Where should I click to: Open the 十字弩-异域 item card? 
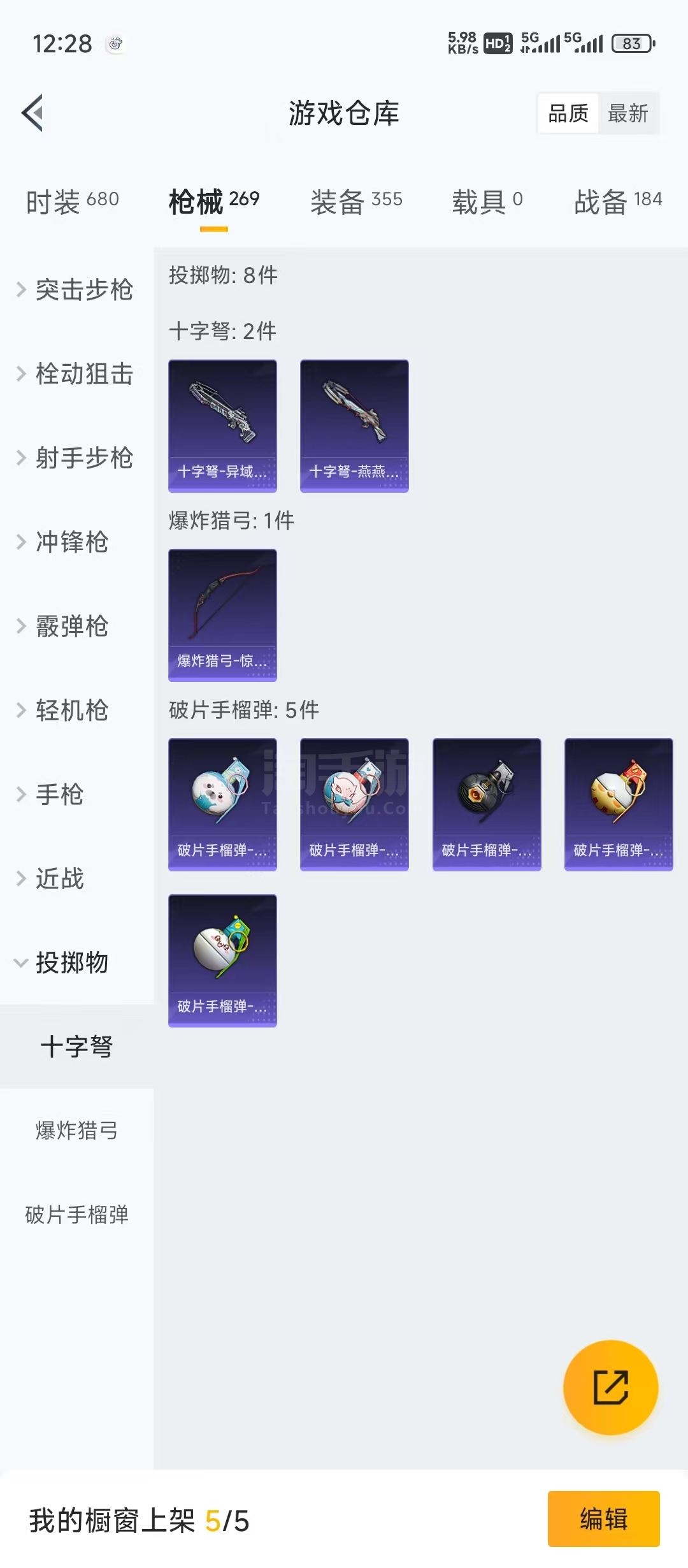(222, 425)
